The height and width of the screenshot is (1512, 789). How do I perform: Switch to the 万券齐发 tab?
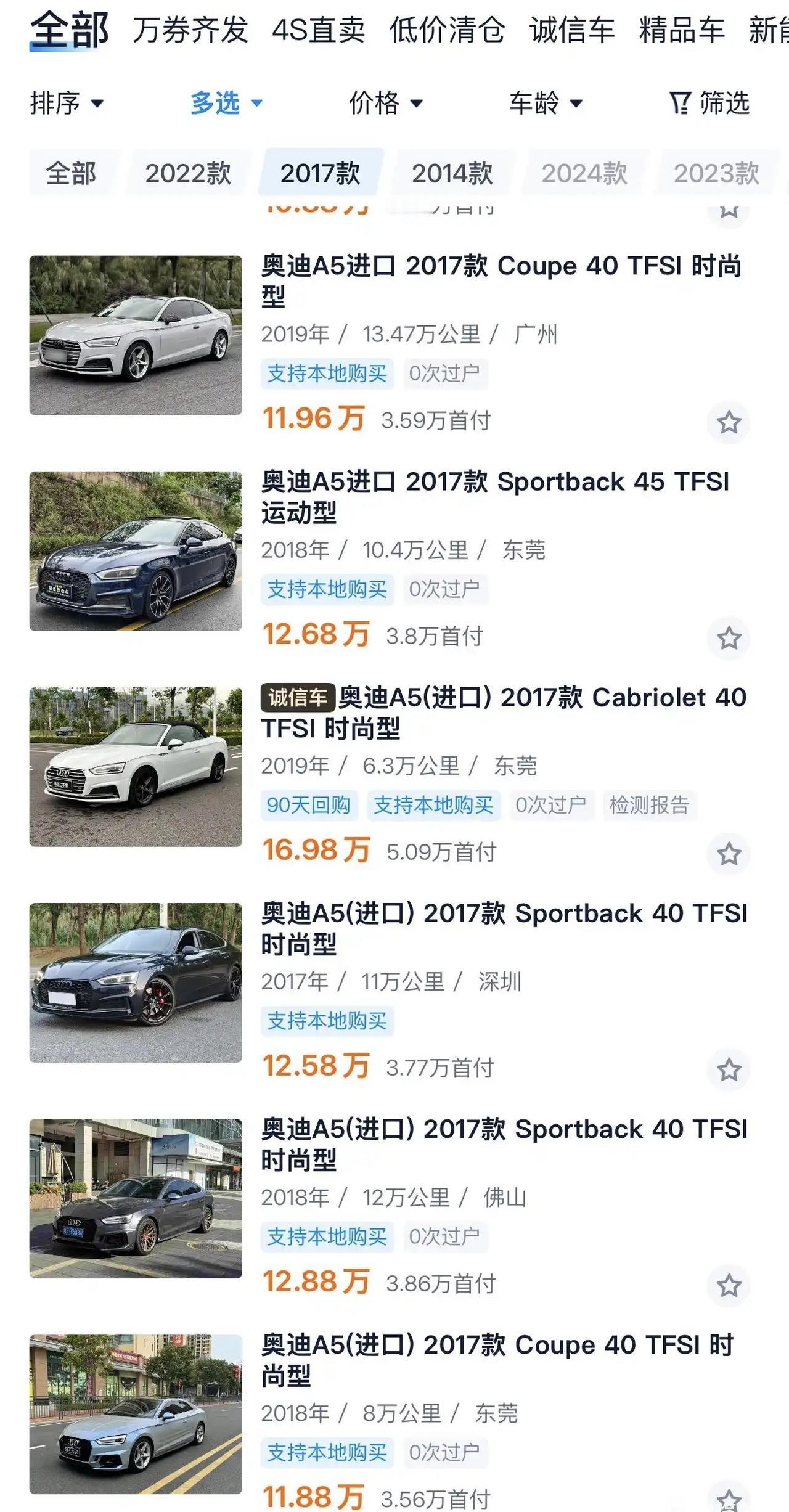click(x=190, y=30)
